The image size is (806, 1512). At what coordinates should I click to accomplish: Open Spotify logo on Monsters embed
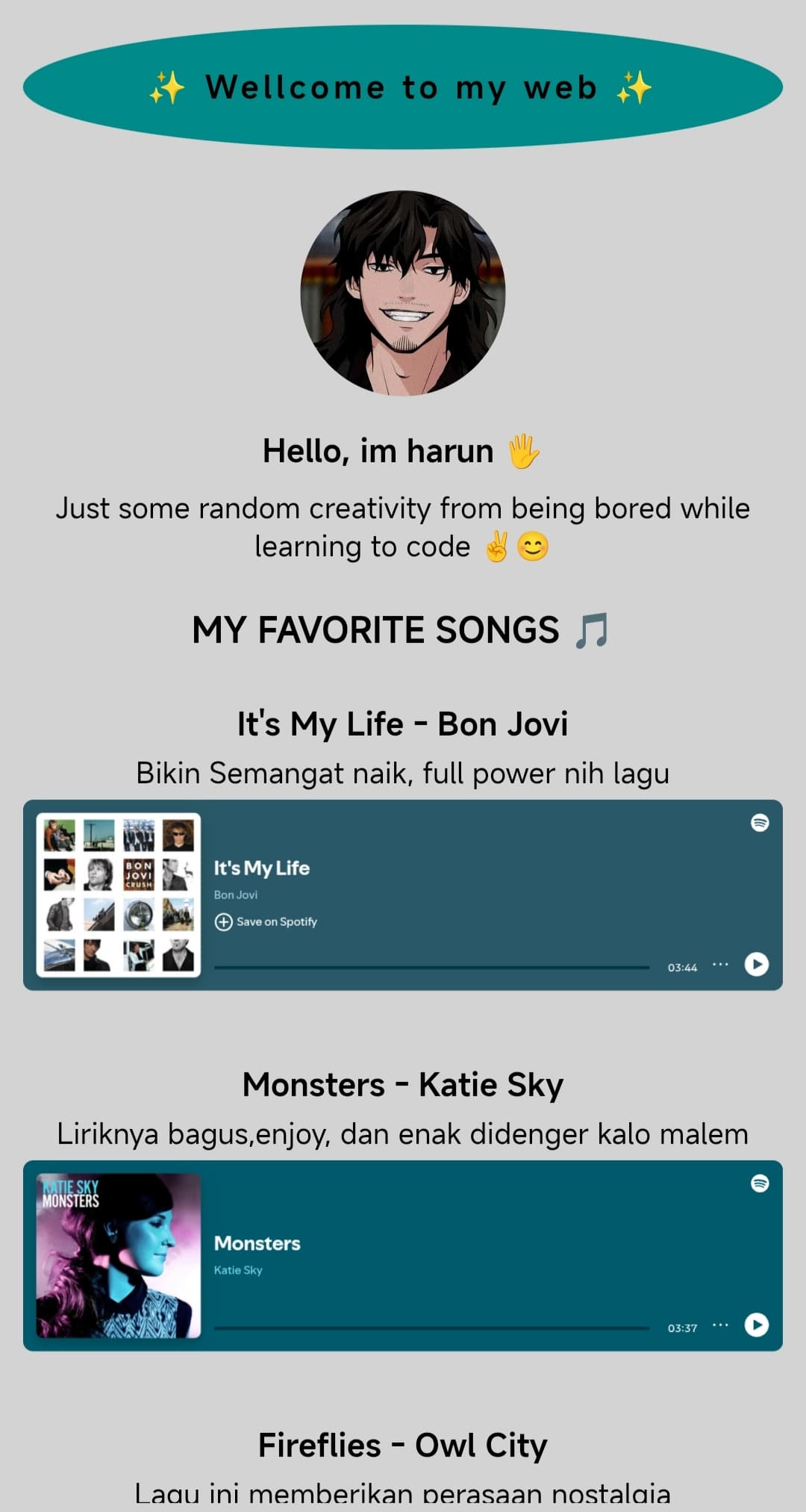760,1183
